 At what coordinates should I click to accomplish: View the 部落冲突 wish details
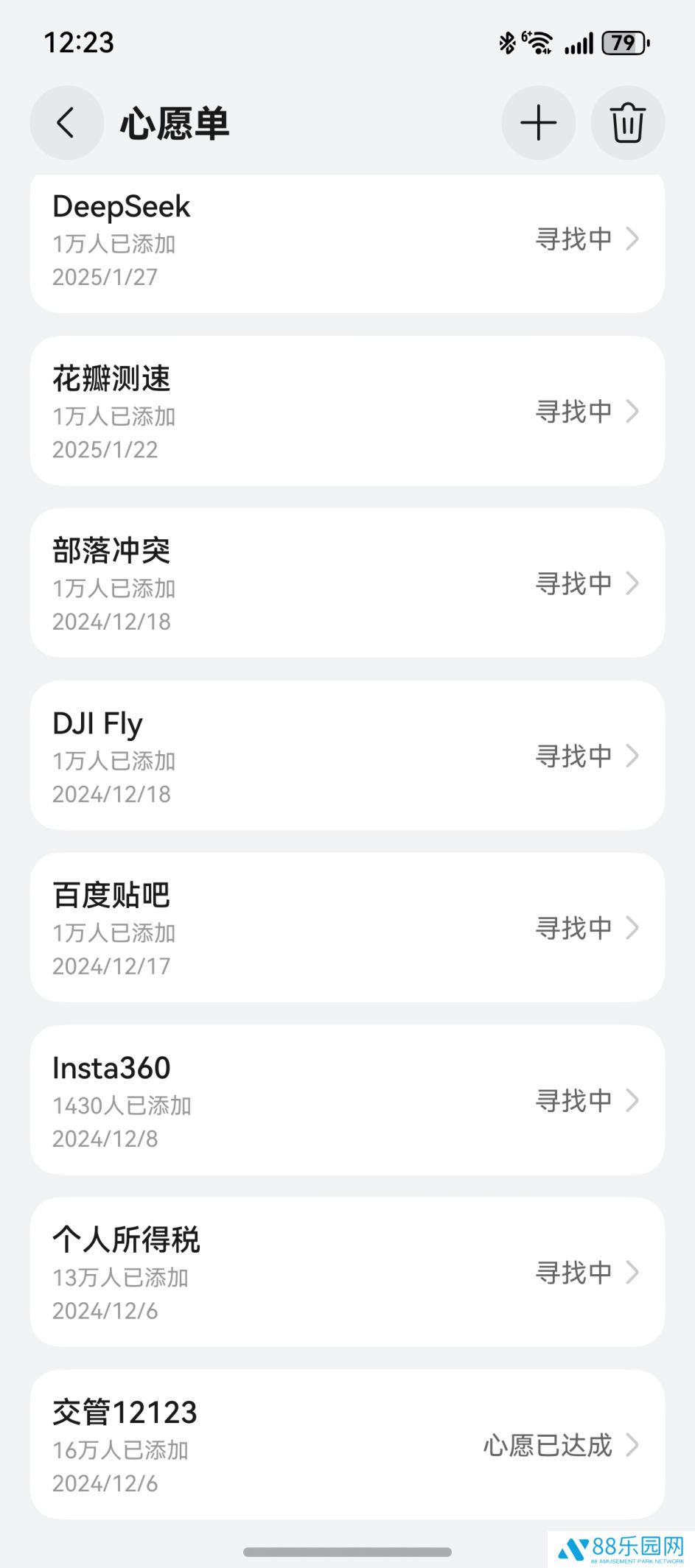(x=347, y=583)
